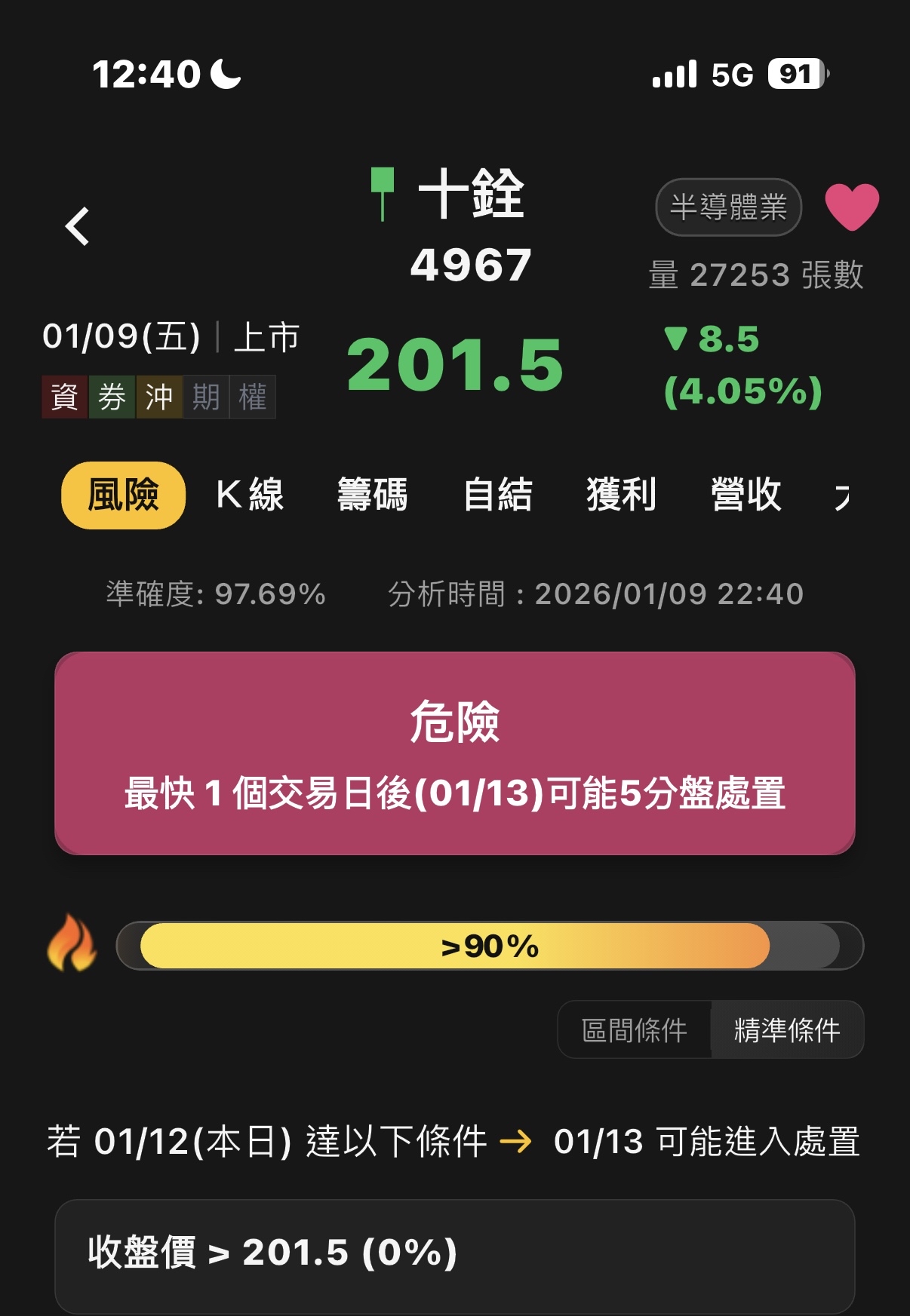910x1316 pixels.
Task: Select the 資 margin trading badge
Action: point(64,395)
